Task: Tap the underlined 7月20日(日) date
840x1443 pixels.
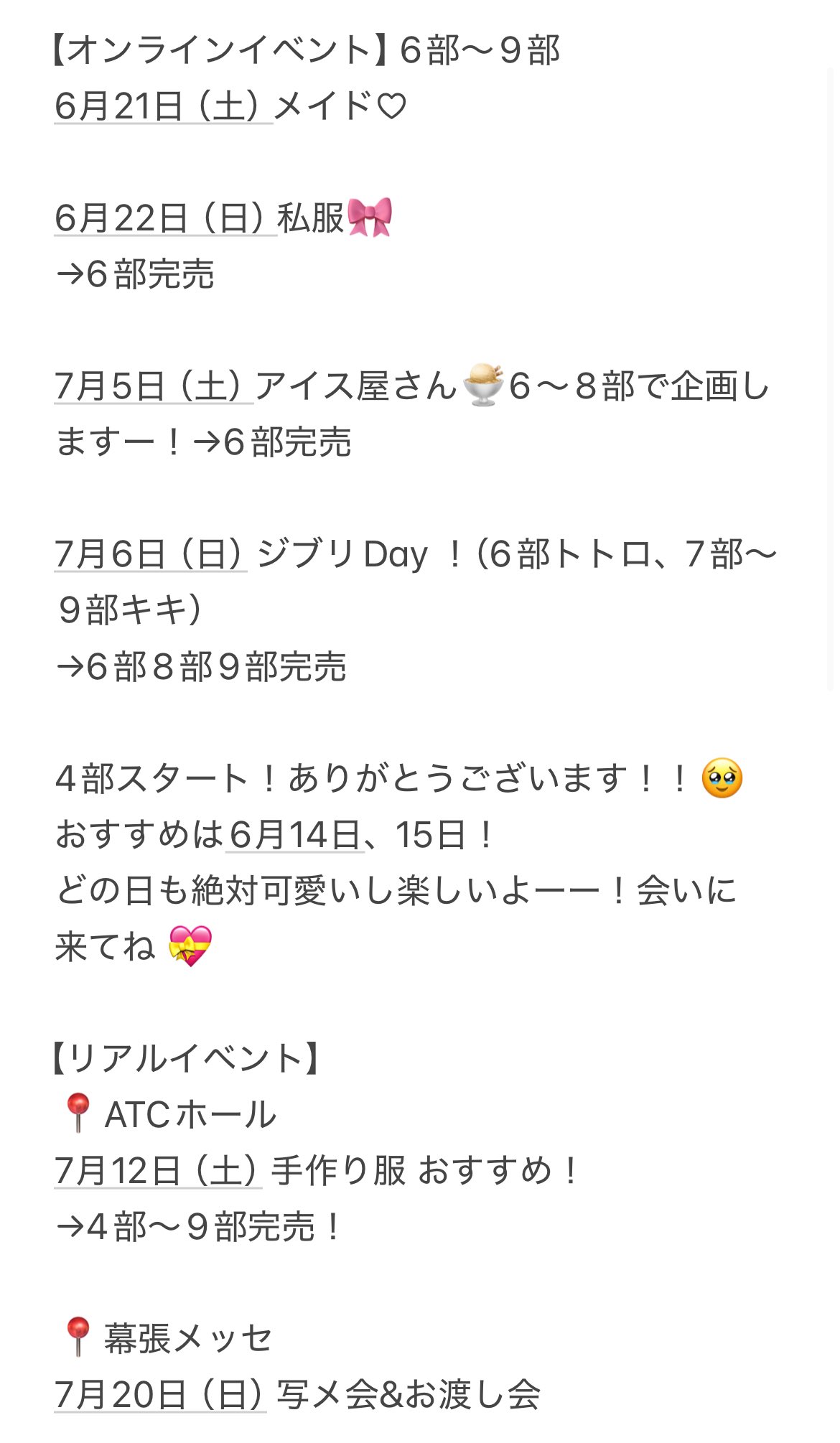Action: coord(160,1395)
